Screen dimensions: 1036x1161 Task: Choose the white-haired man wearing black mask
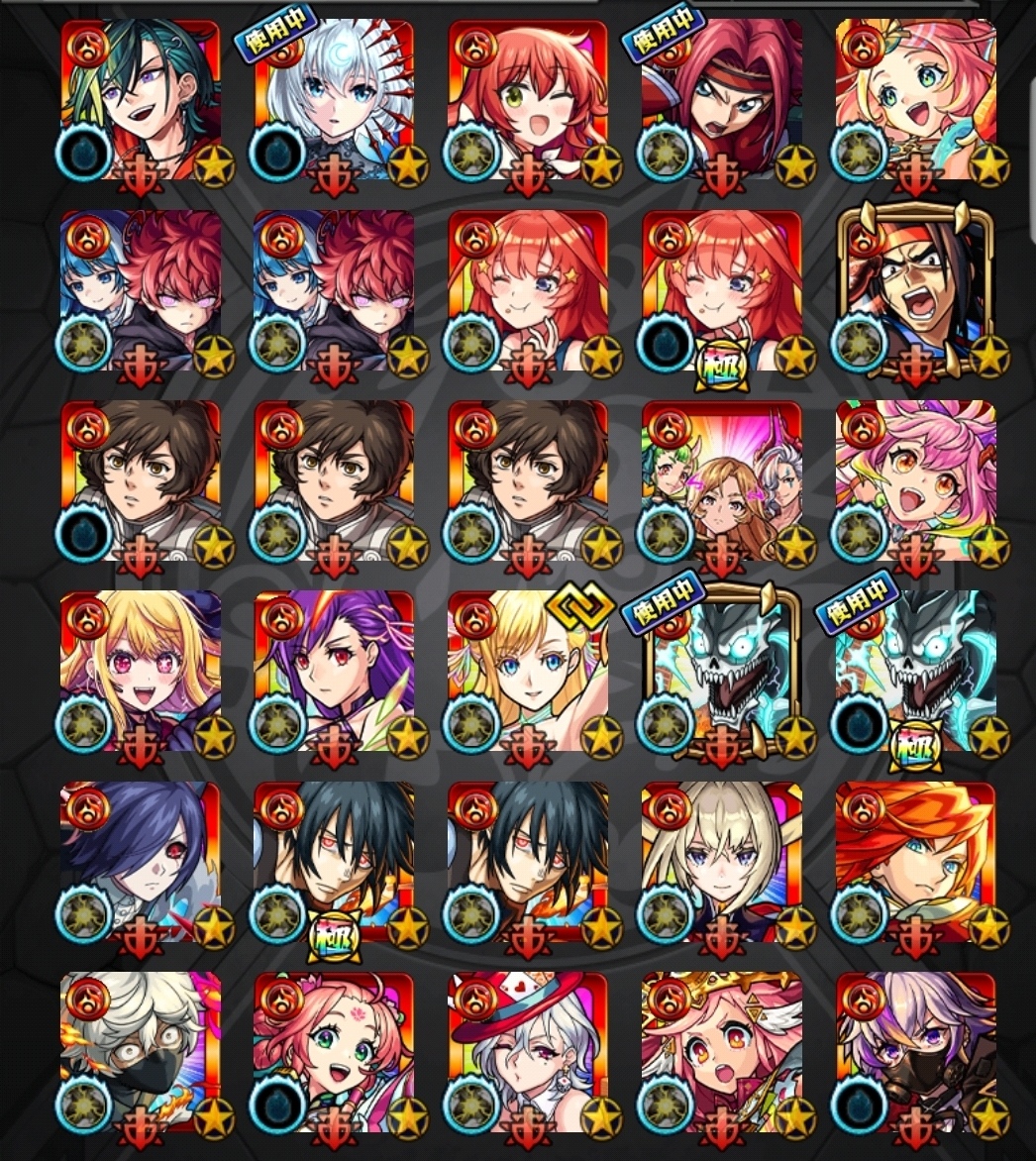tap(140, 1052)
